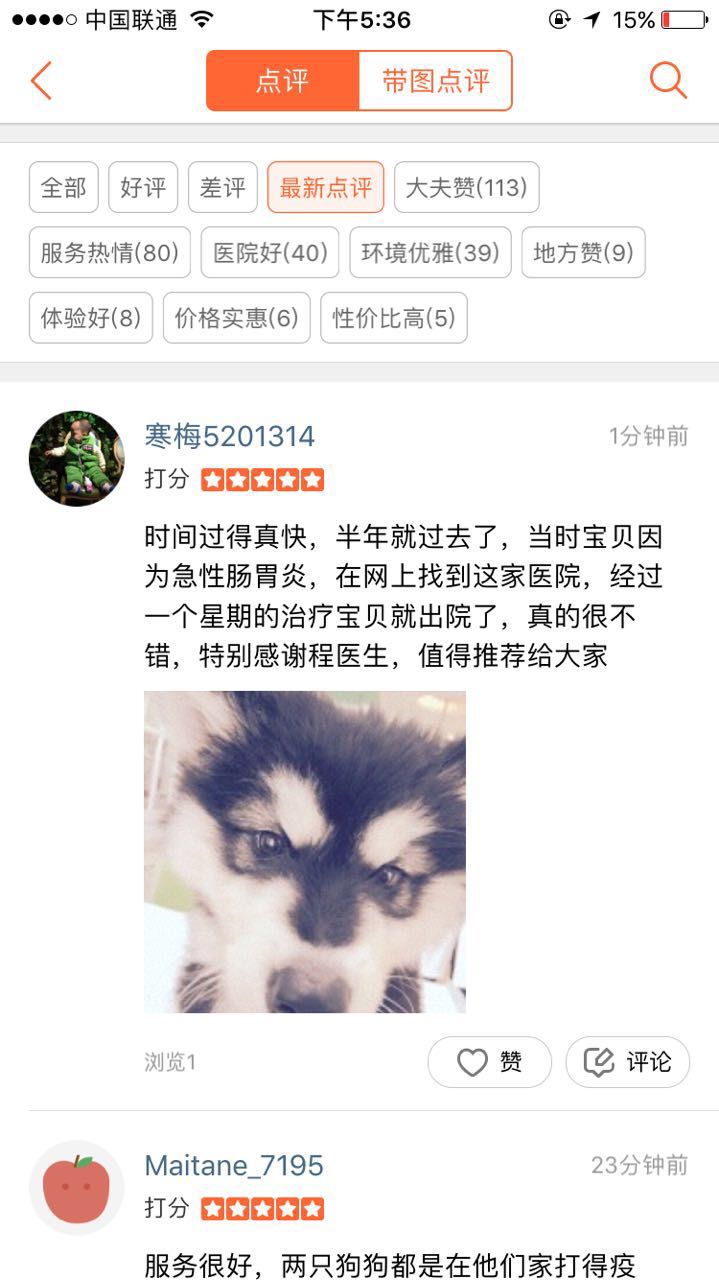Switch to the 点评 tab
The width and height of the screenshot is (719, 1280).
(x=283, y=81)
